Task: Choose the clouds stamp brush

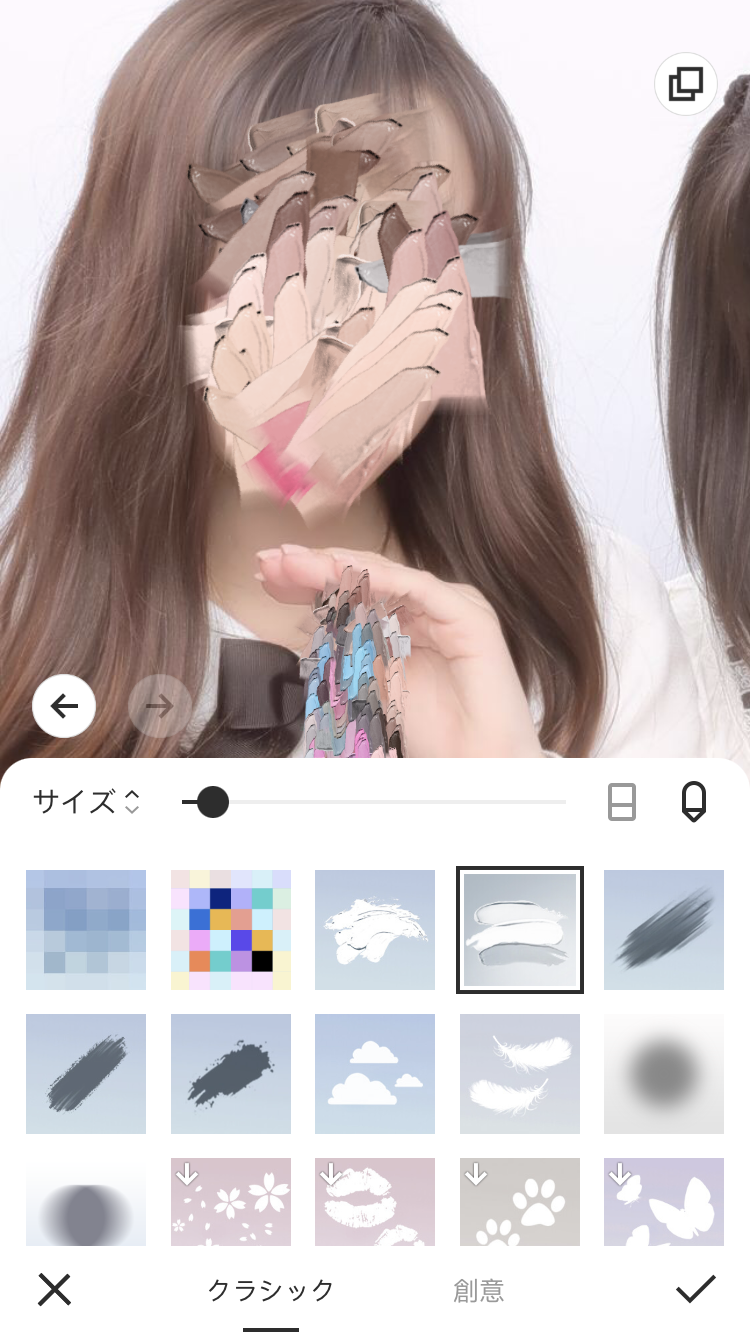Action: [375, 1074]
